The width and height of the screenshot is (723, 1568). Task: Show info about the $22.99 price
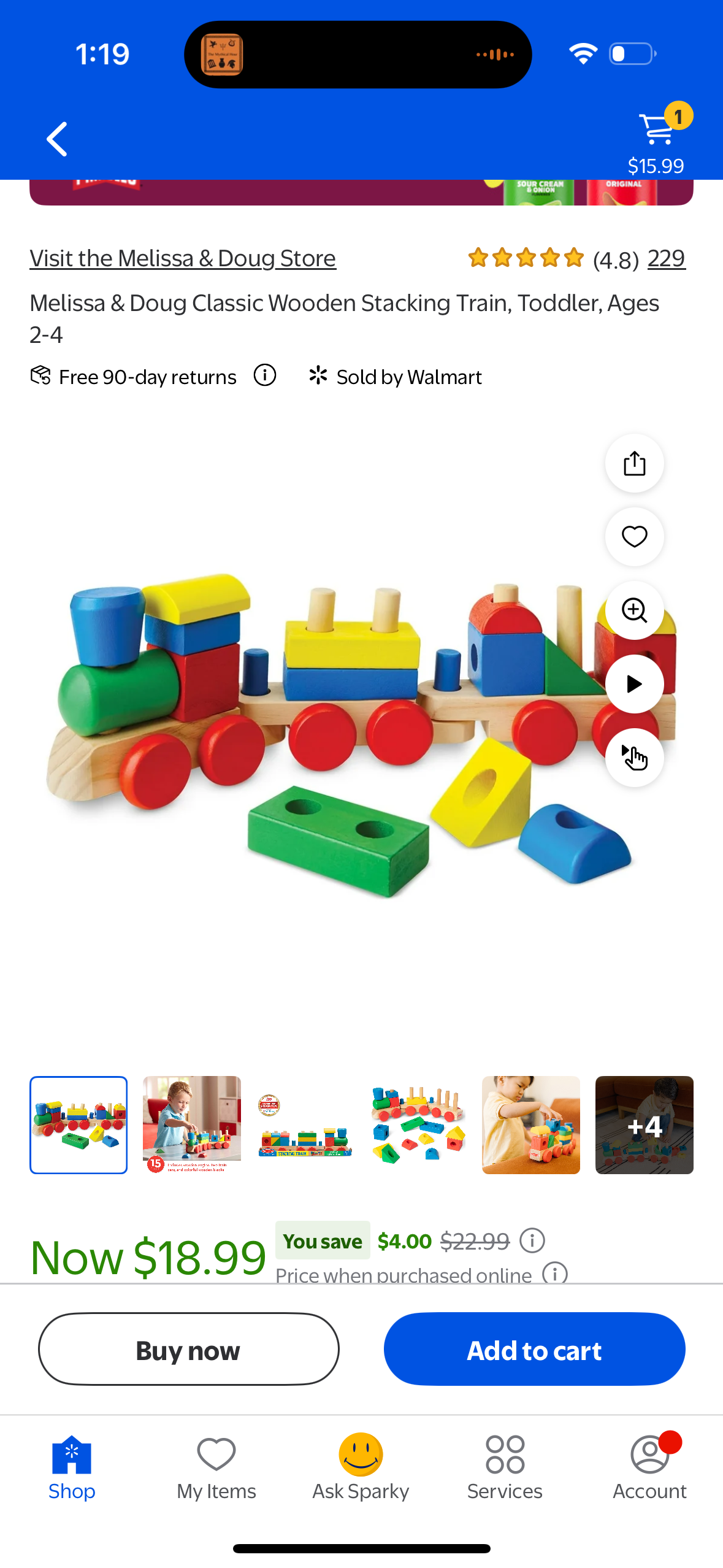click(x=532, y=1240)
